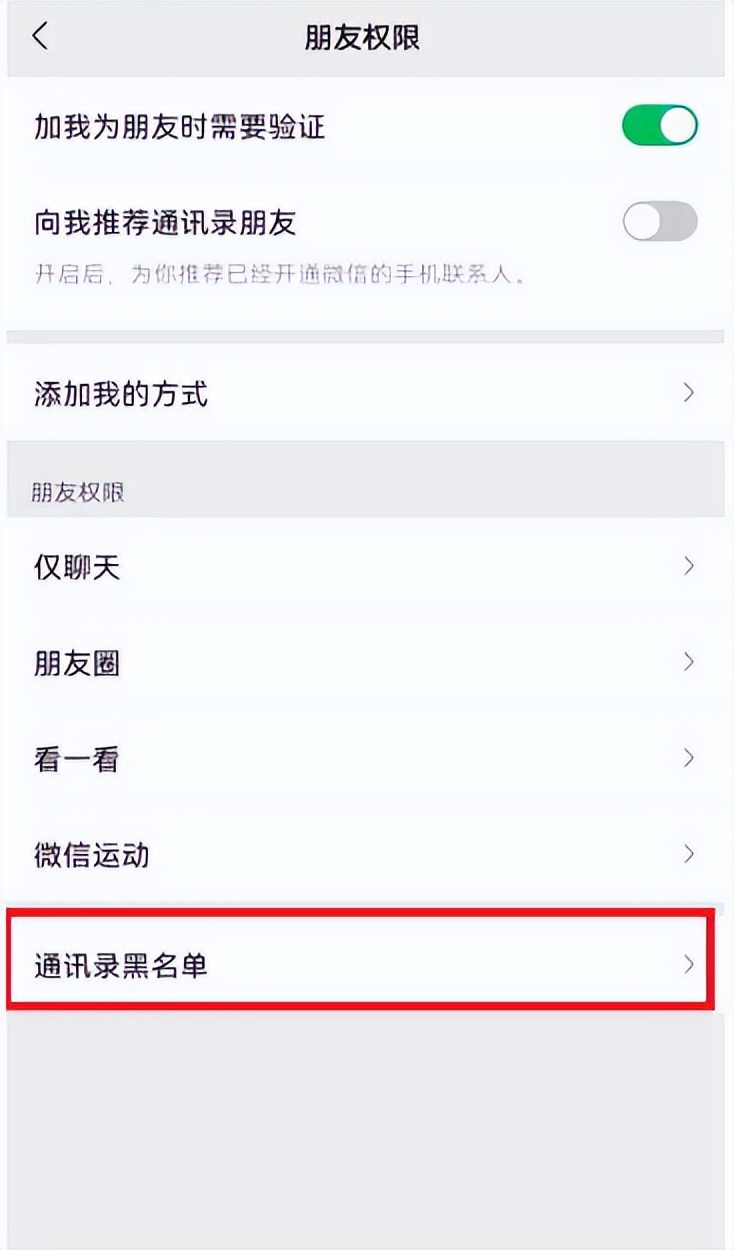Open 添加我的方式 settings
The height and width of the screenshot is (1250, 734).
coord(364,393)
